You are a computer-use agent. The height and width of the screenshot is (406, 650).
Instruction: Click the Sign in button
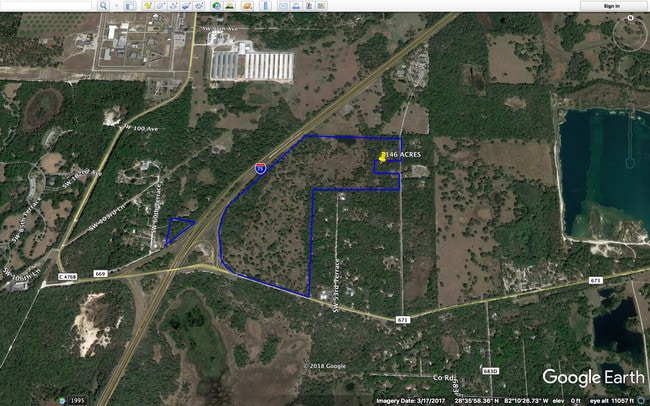(611, 6)
